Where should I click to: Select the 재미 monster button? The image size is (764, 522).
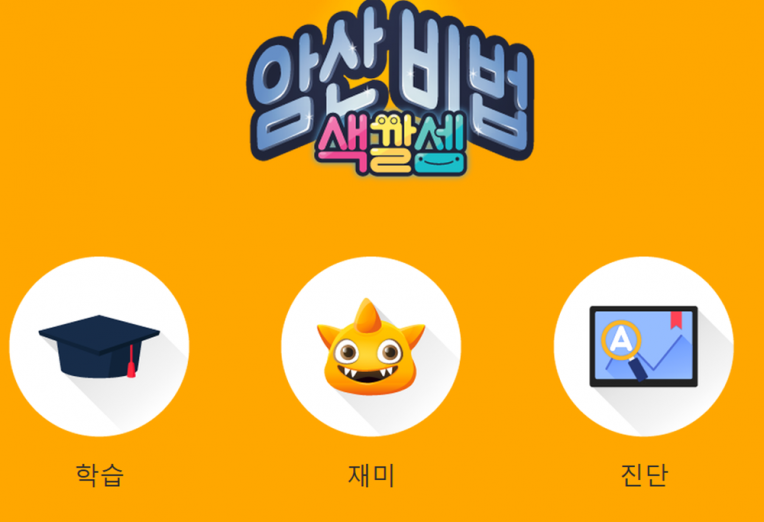point(371,346)
